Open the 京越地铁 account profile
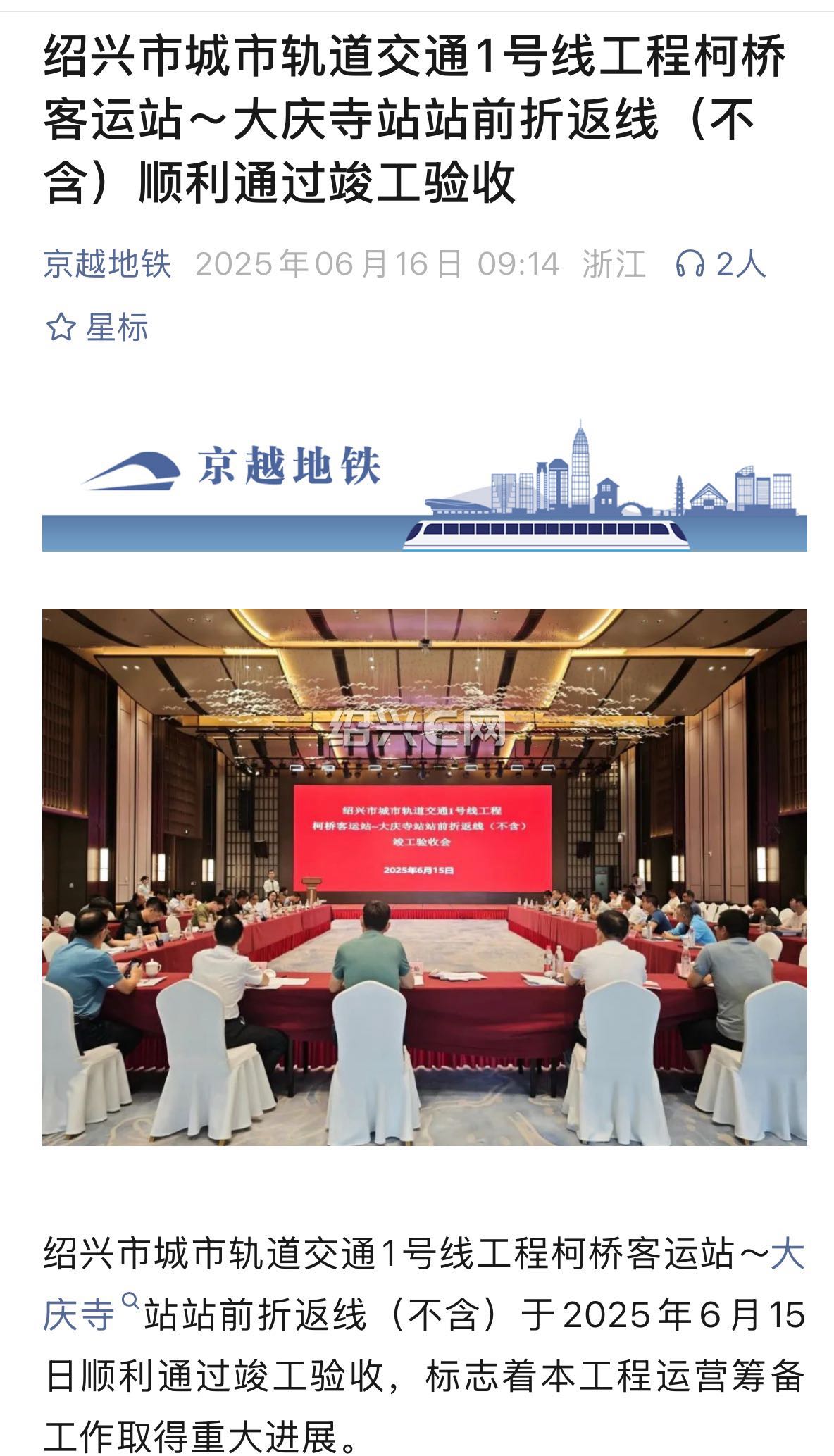Viewport: 834px width, 1456px height. click(107, 264)
